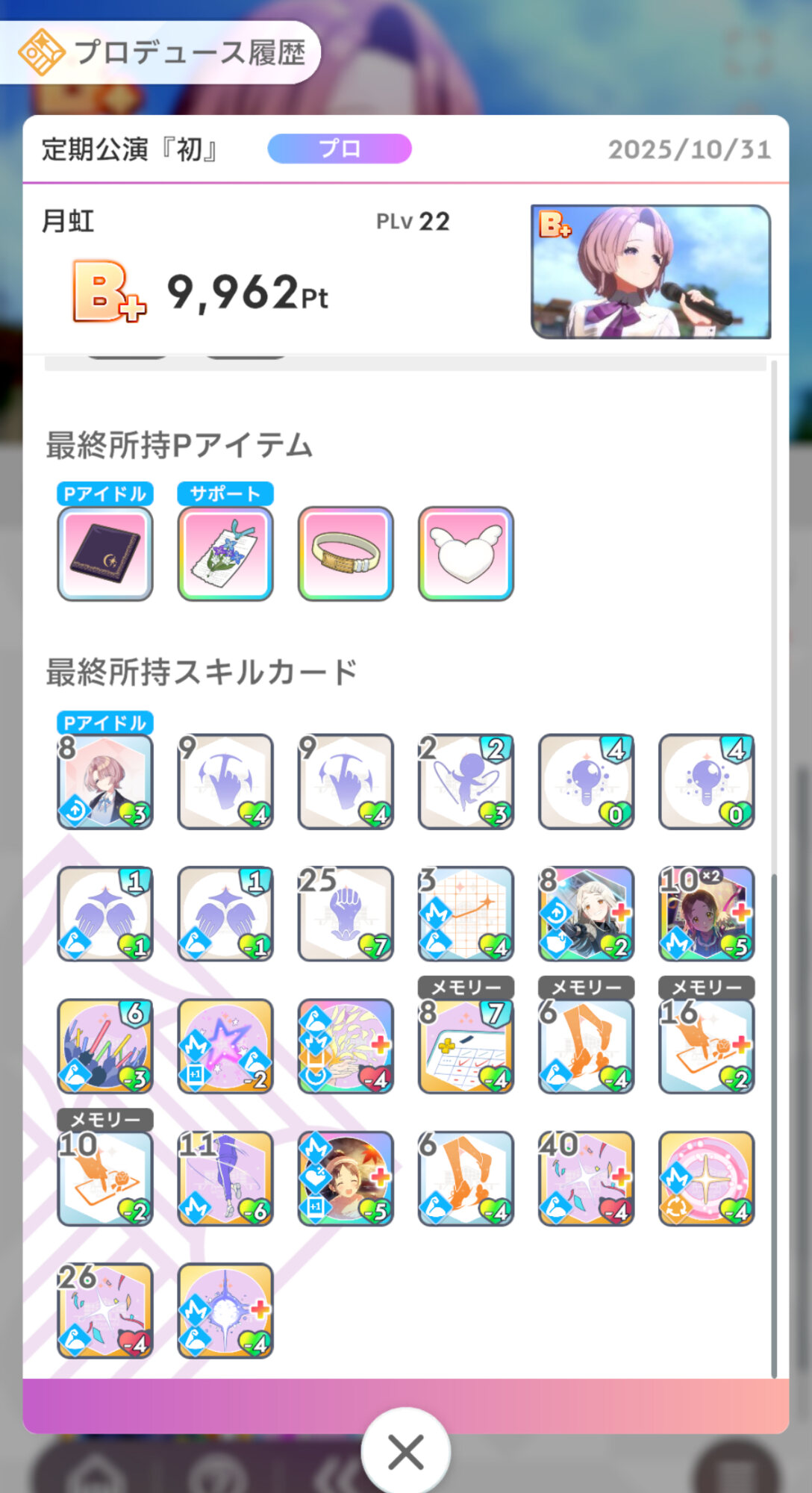Screen dimensions: 812x1493
Task: Open the glow sticks skill card
Action: (105, 1046)
